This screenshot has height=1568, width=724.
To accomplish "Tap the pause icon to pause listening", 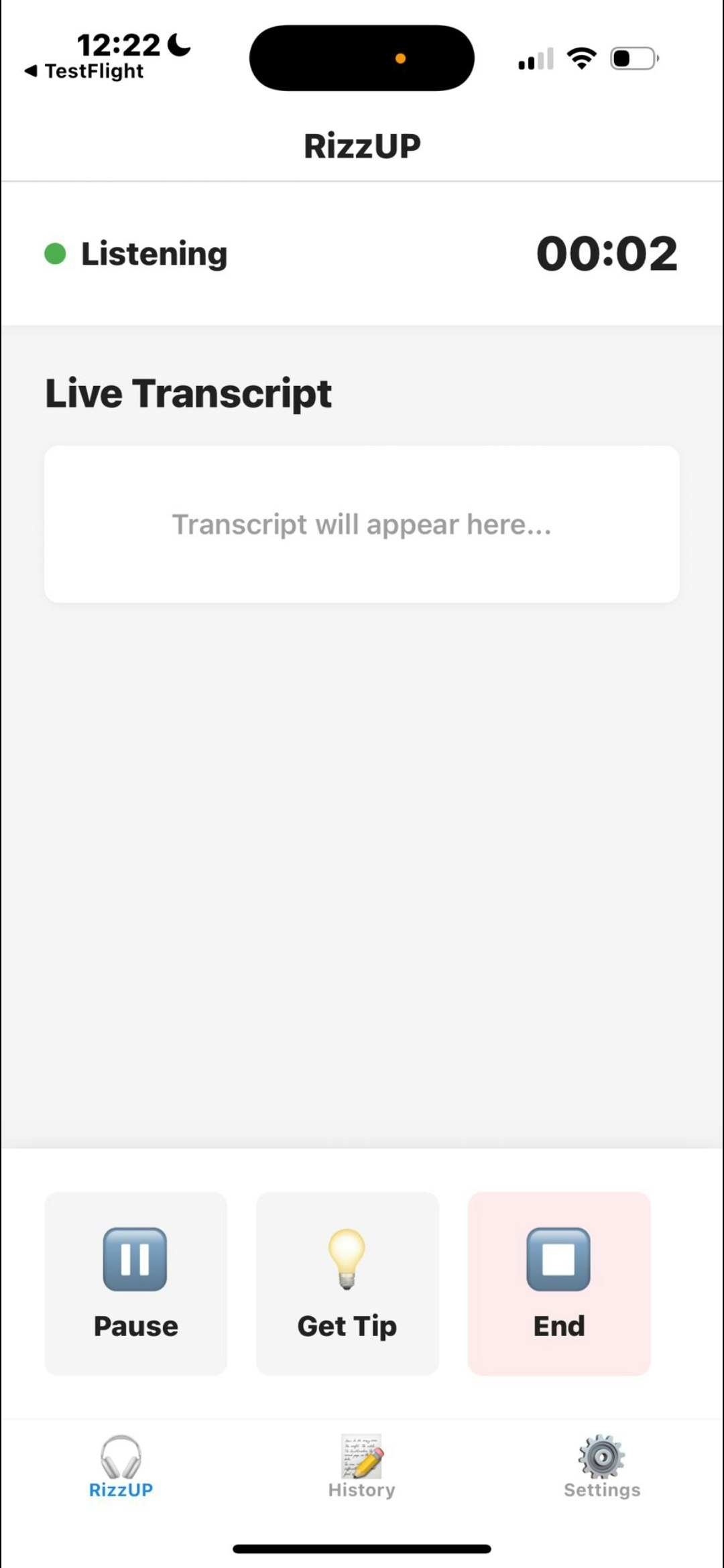I will point(135,1258).
